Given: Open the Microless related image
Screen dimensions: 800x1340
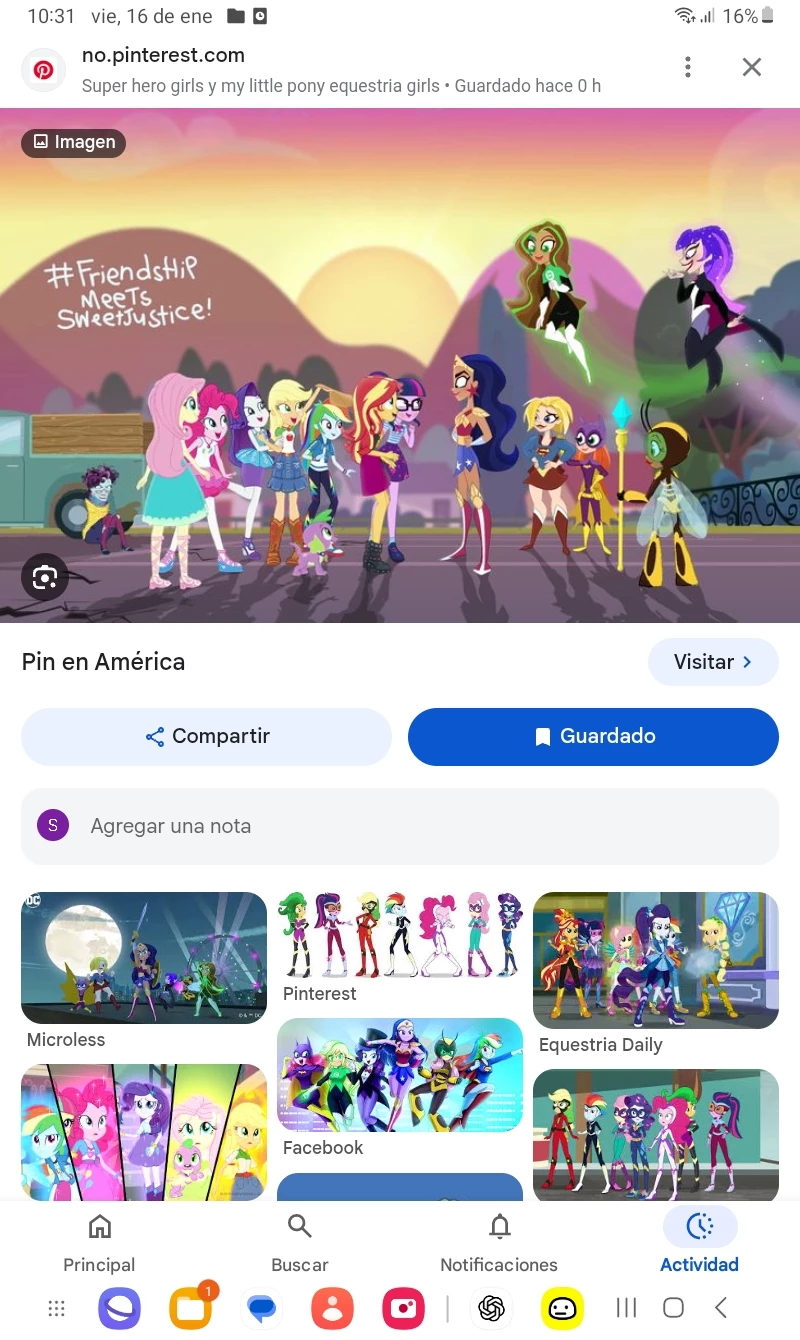Looking at the screenshot, I should pyautogui.click(x=144, y=957).
